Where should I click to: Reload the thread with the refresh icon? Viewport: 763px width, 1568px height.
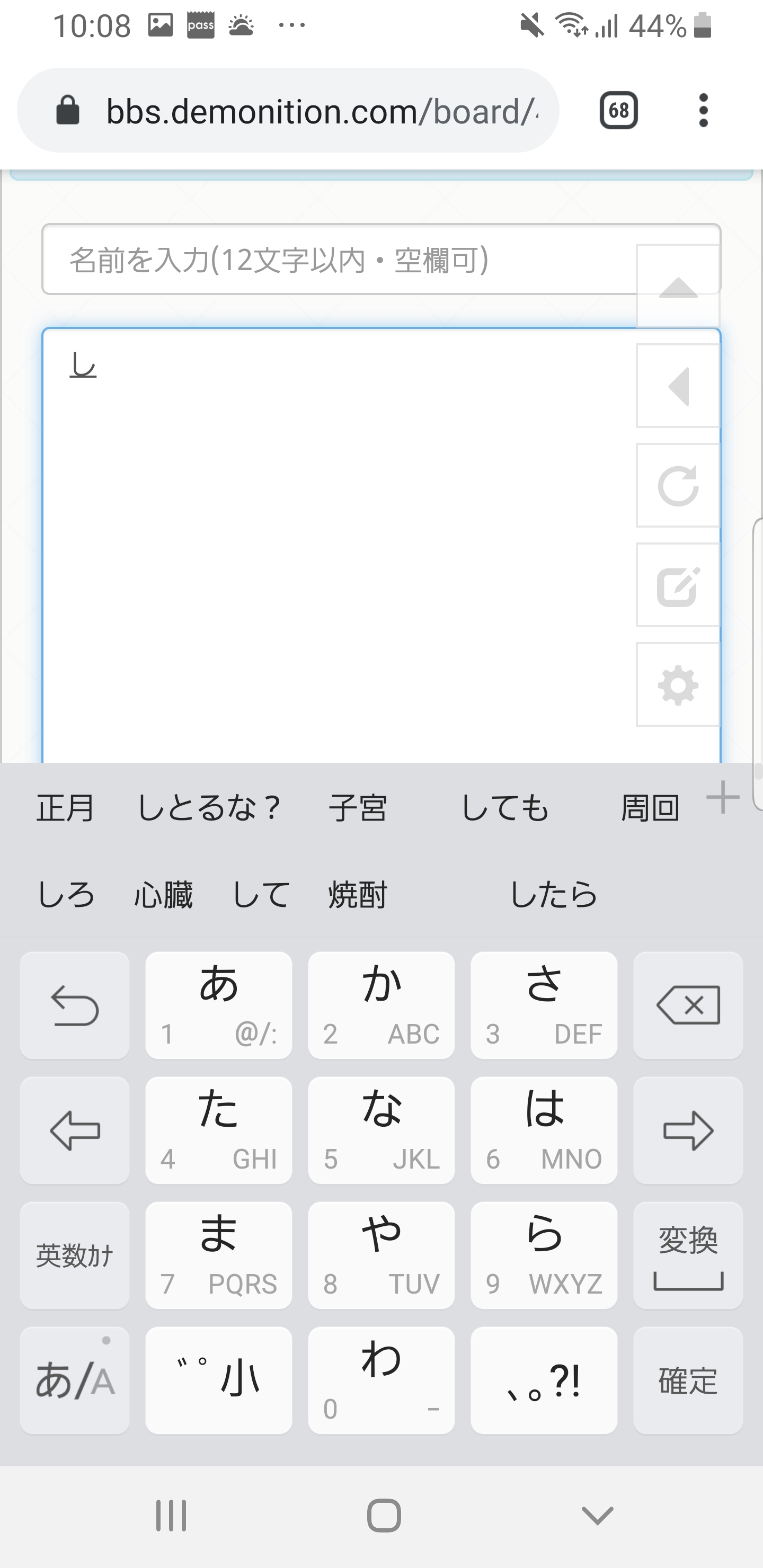[x=678, y=486]
